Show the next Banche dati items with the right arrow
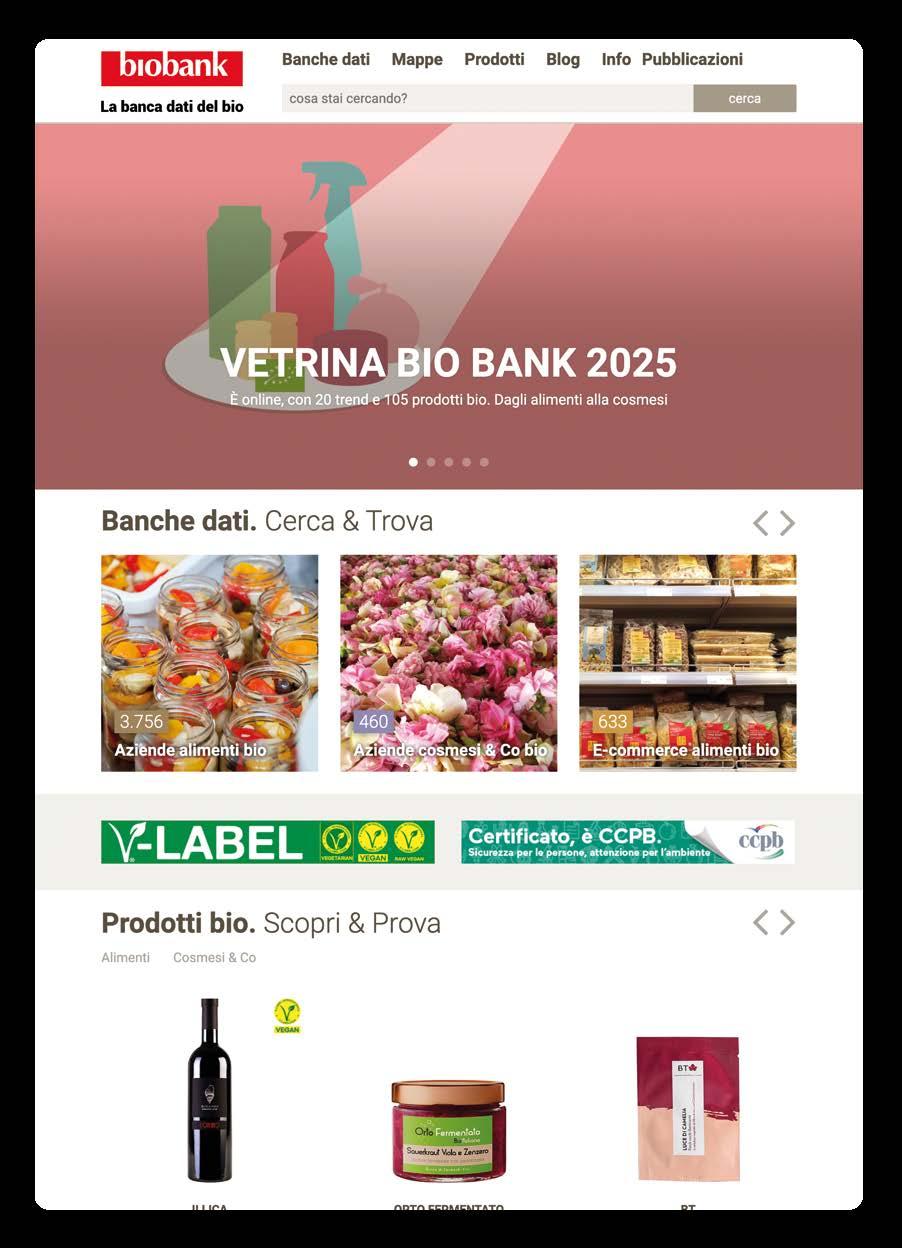902x1248 pixels. pyautogui.click(x=788, y=523)
